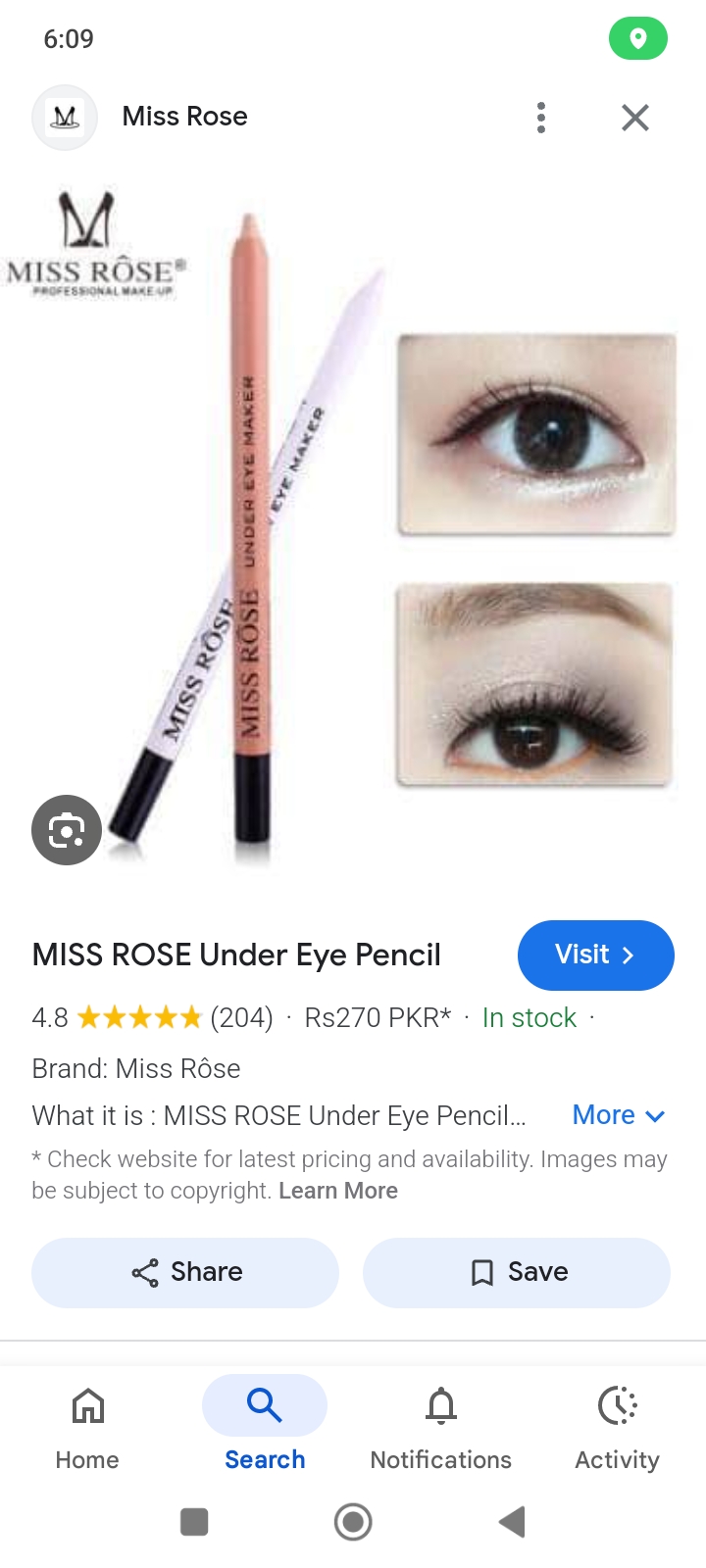The width and height of the screenshot is (706, 1568).
Task: Close the Miss Rose image viewer
Action: tap(635, 118)
